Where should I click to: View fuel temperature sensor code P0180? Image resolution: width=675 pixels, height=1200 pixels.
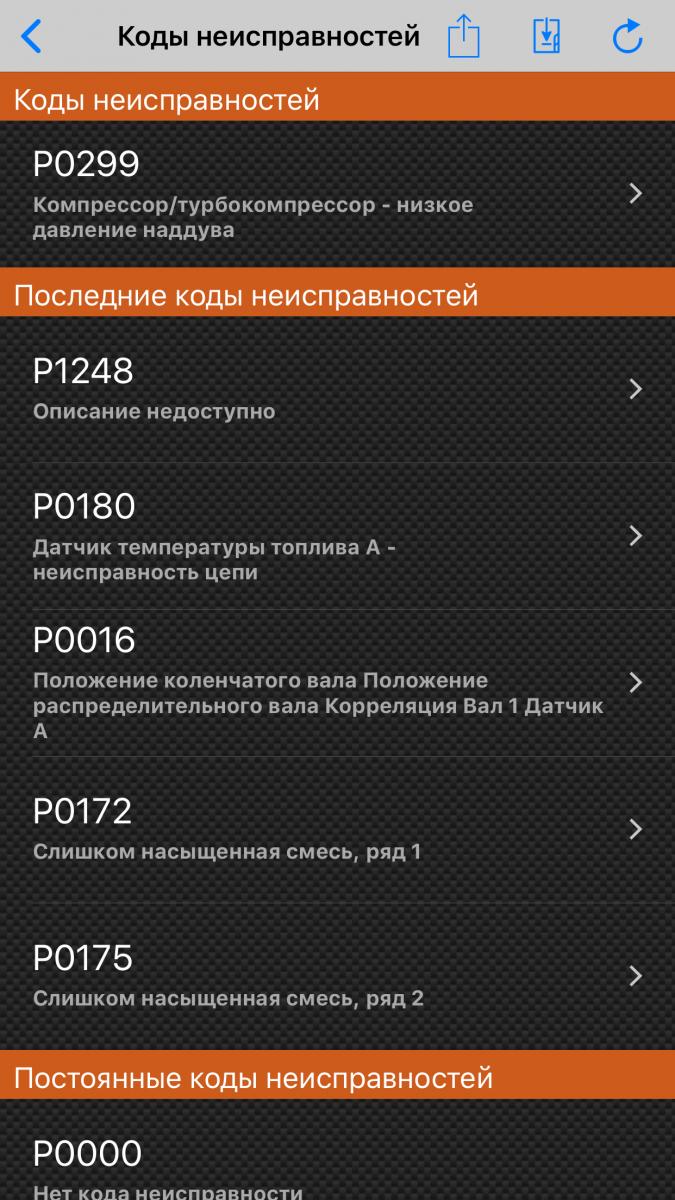click(337, 536)
